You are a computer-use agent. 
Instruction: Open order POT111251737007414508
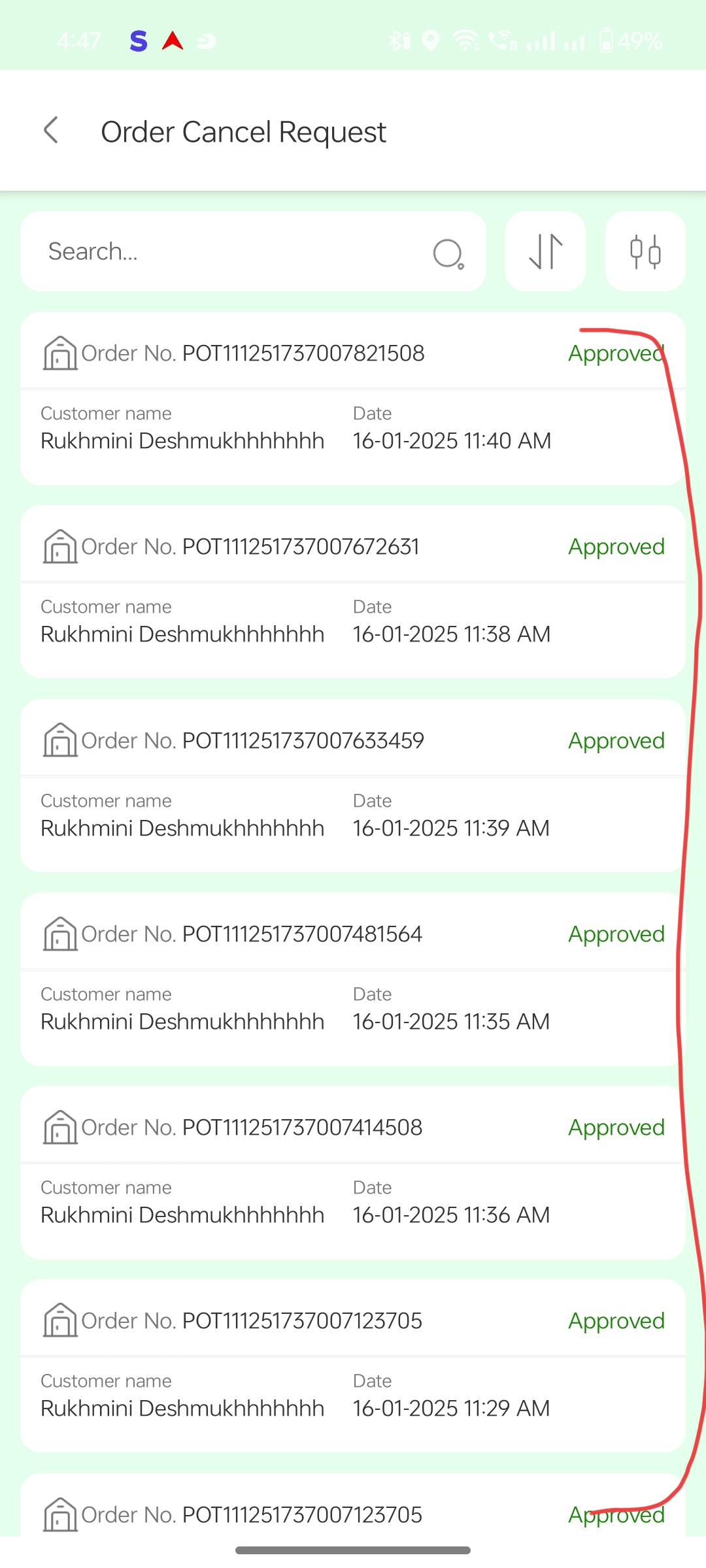click(353, 1172)
